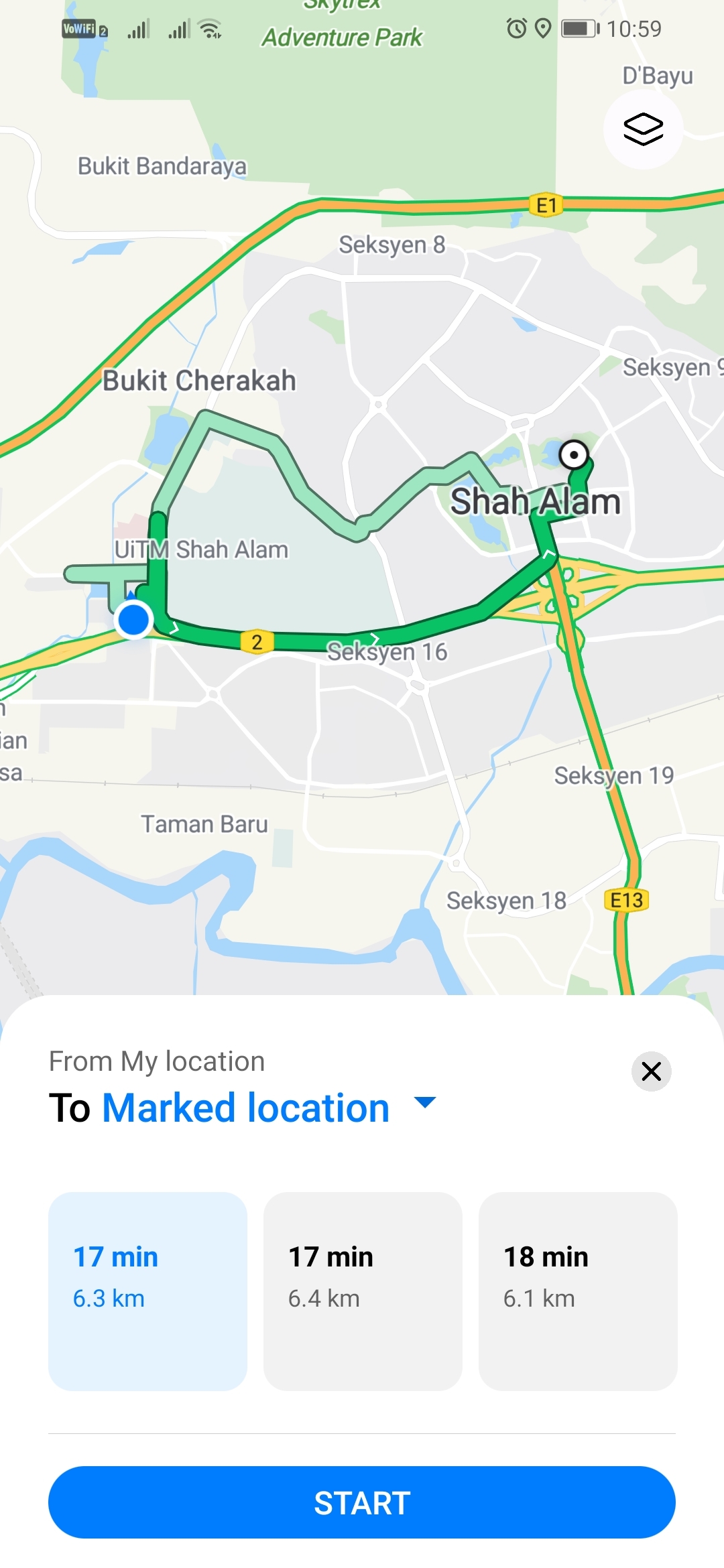Click the destination marker near Shah Alam
Screen dimensions: 724x1568
(575, 455)
